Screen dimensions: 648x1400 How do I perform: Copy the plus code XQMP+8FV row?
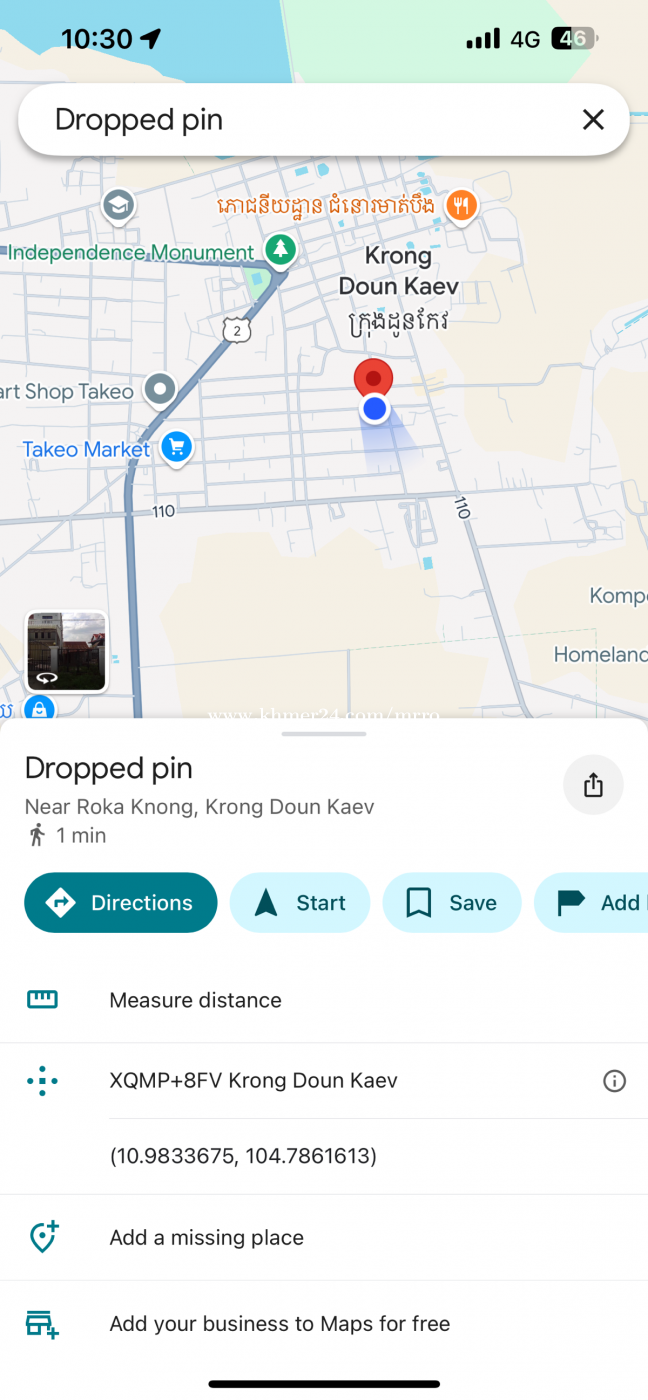click(x=253, y=1081)
